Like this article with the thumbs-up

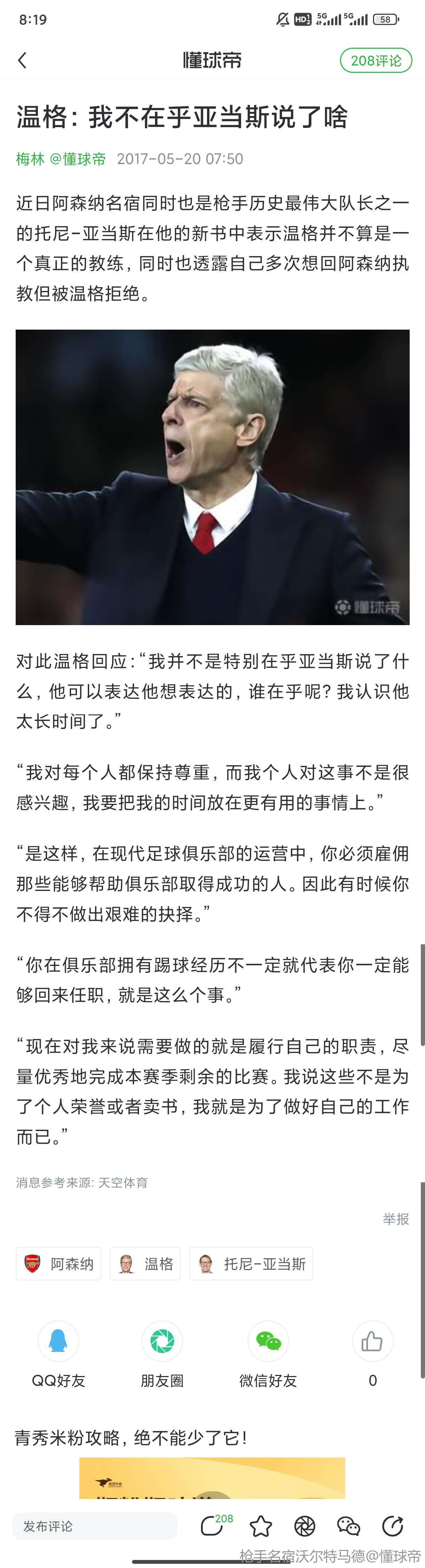point(372,1341)
